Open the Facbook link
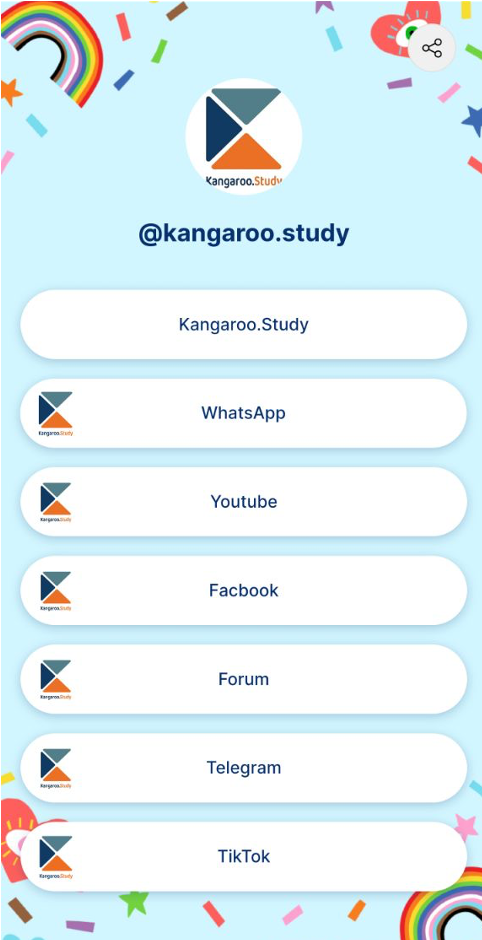This screenshot has width=482, height=940. click(x=243, y=590)
